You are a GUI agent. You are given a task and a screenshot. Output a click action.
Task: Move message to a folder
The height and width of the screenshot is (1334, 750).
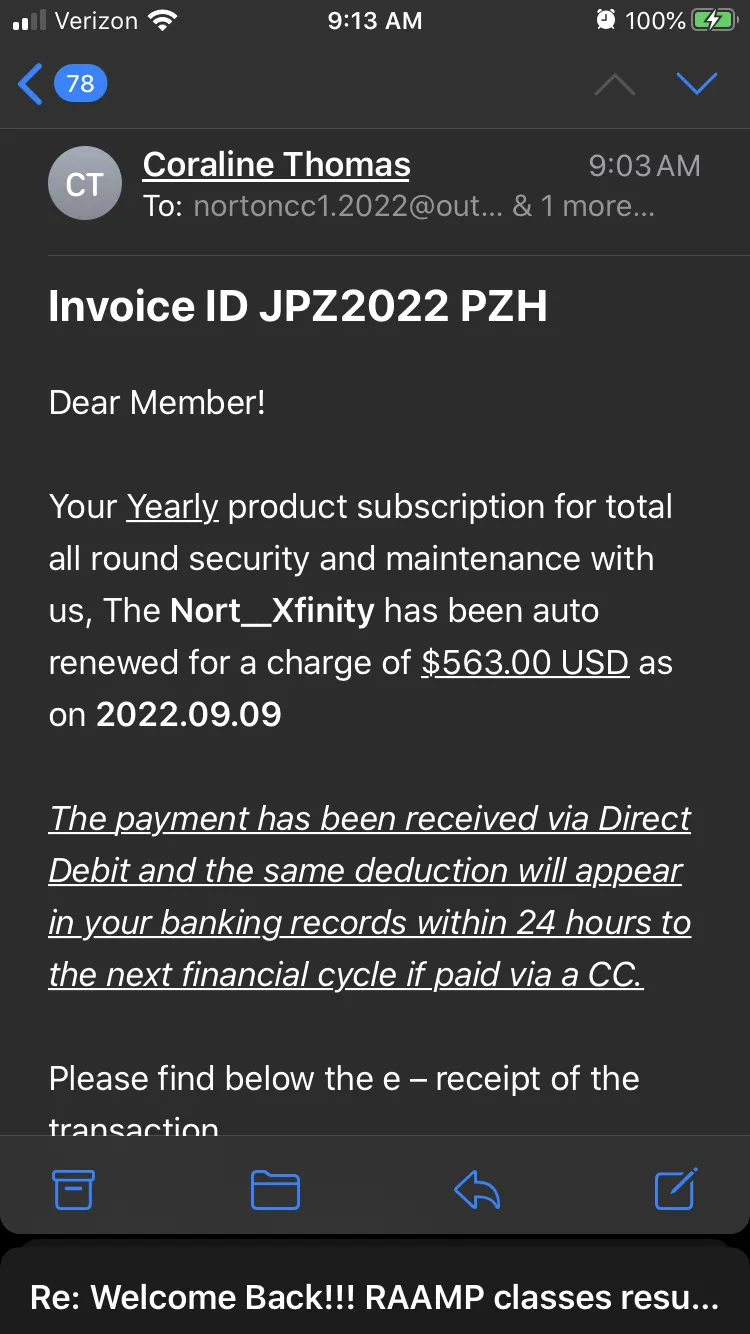point(275,1190)
